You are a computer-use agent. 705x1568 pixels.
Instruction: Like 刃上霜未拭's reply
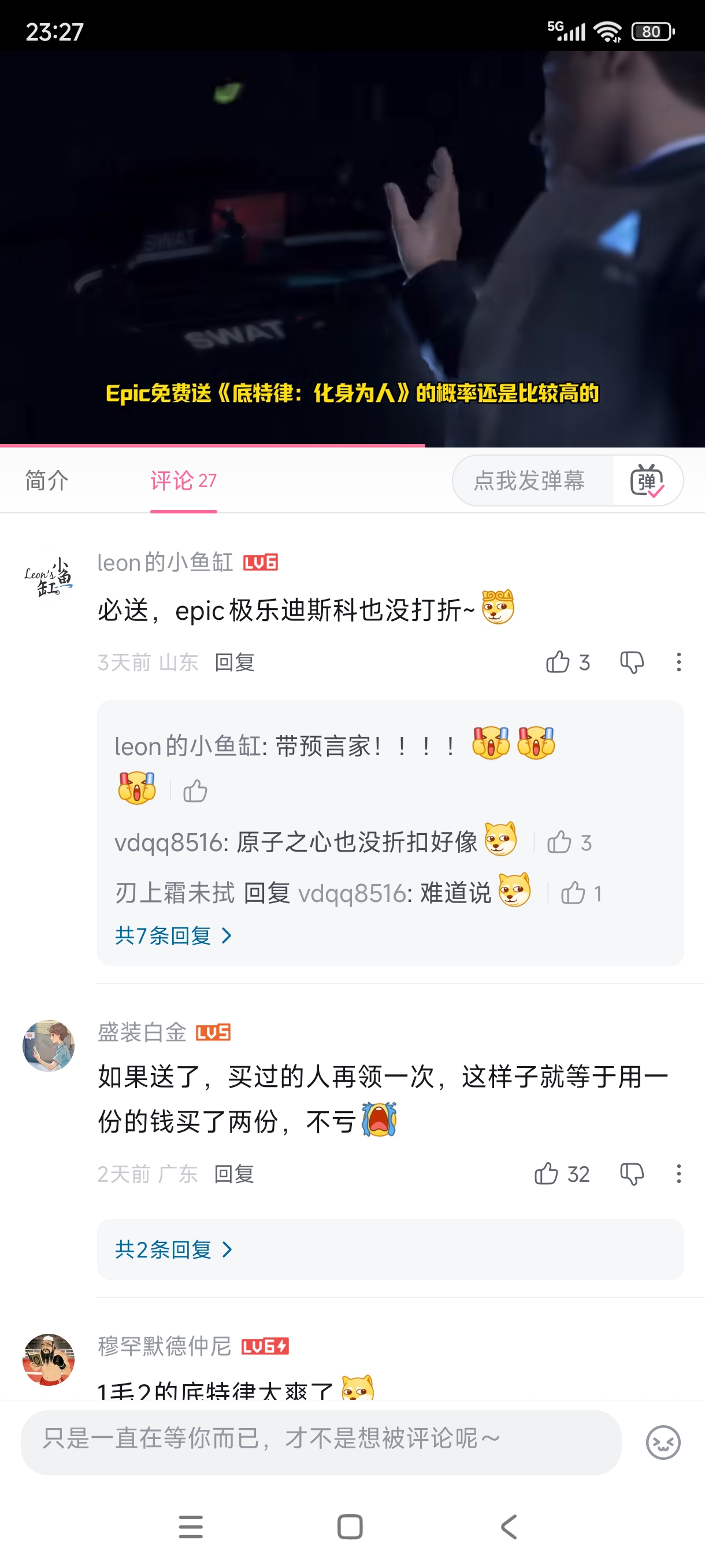[574, 893]
